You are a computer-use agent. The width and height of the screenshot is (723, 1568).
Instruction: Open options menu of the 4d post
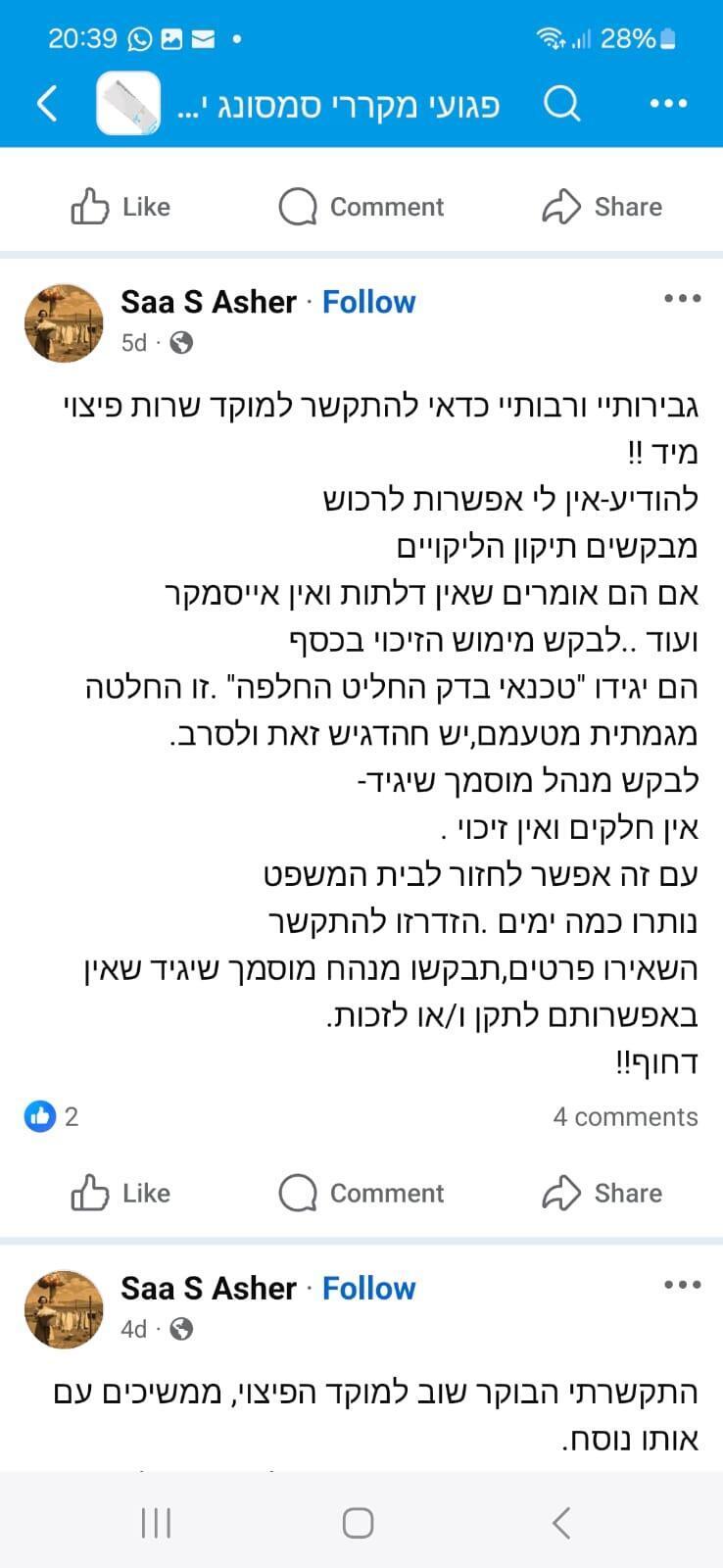[x=682, y=1285]
